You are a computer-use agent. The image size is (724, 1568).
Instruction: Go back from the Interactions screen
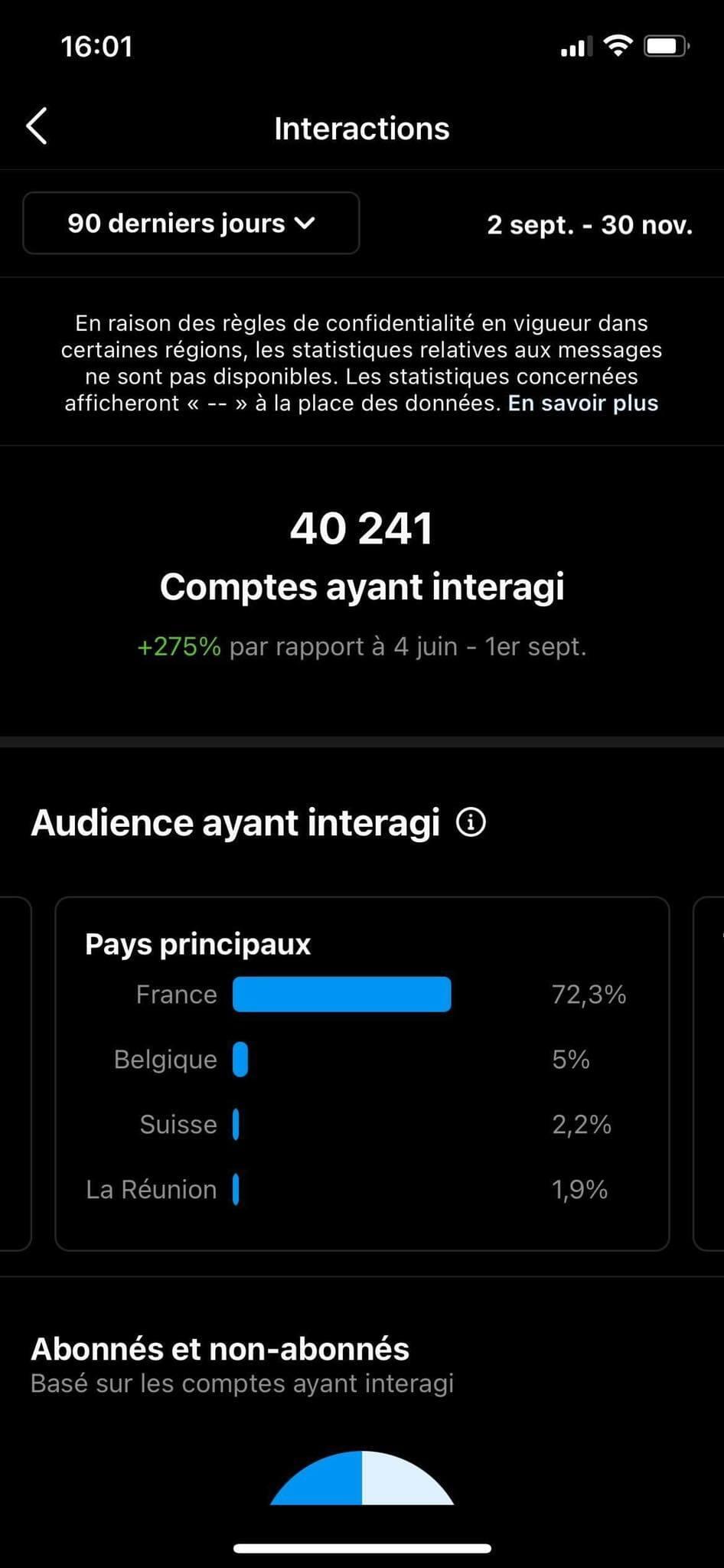pyautogui.click(x=37, y=126)
